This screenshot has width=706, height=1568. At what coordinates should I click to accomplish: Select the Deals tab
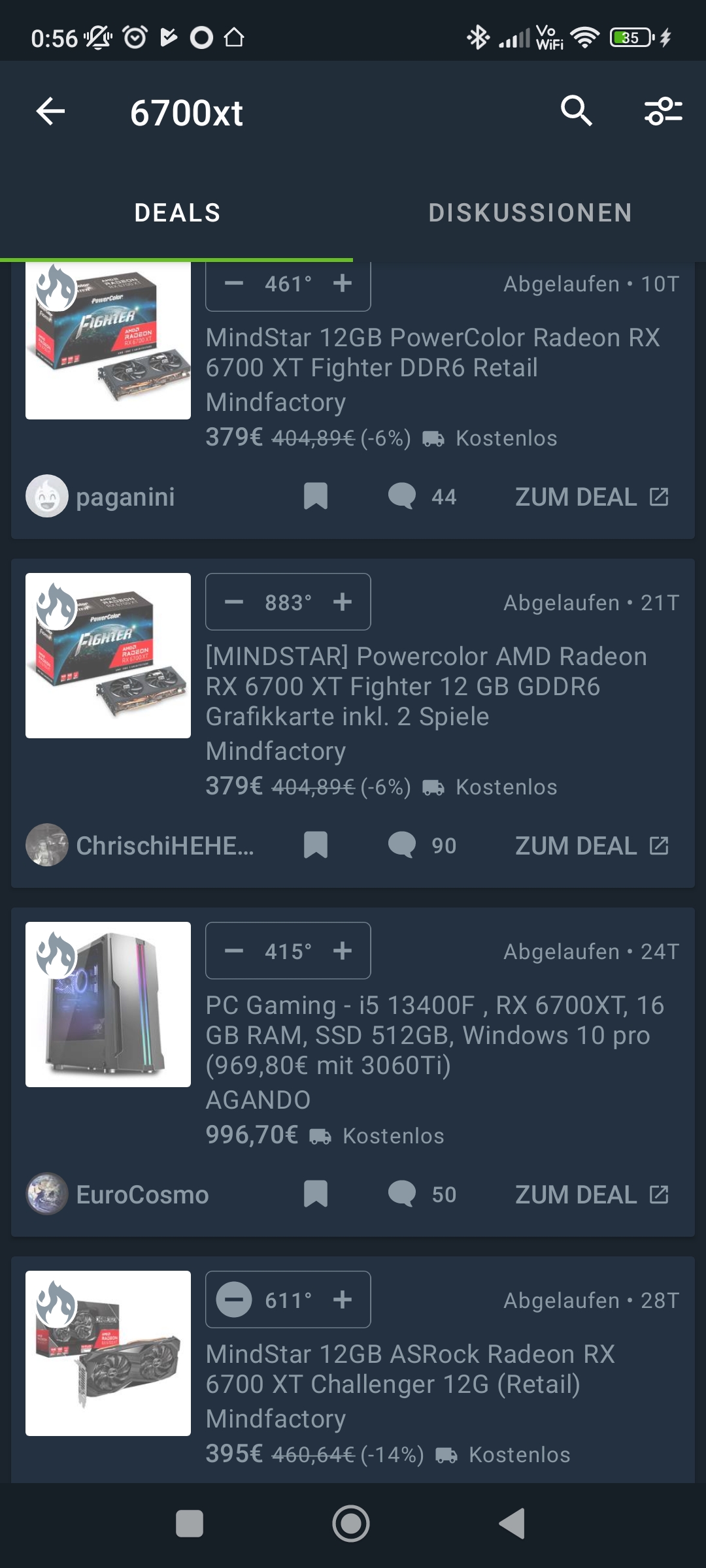point(177,213)
